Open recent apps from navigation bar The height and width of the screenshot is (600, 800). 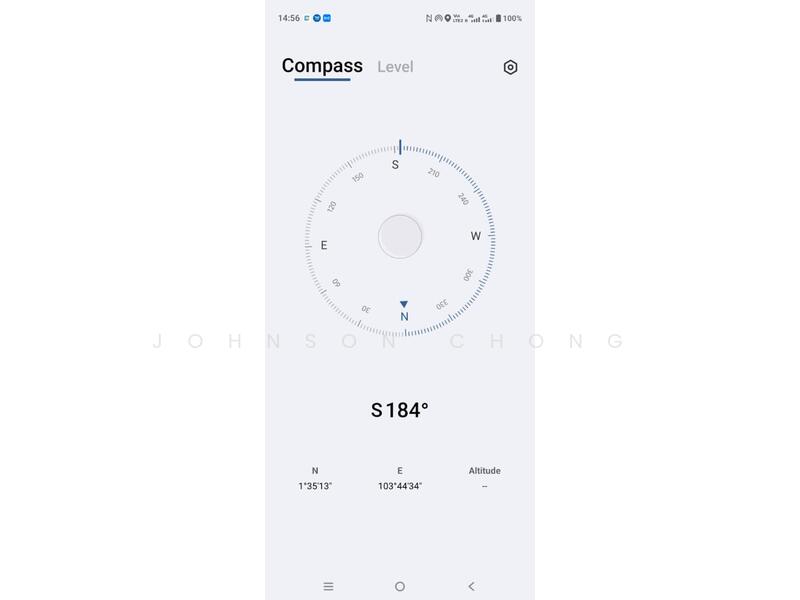tap(328, 586)
